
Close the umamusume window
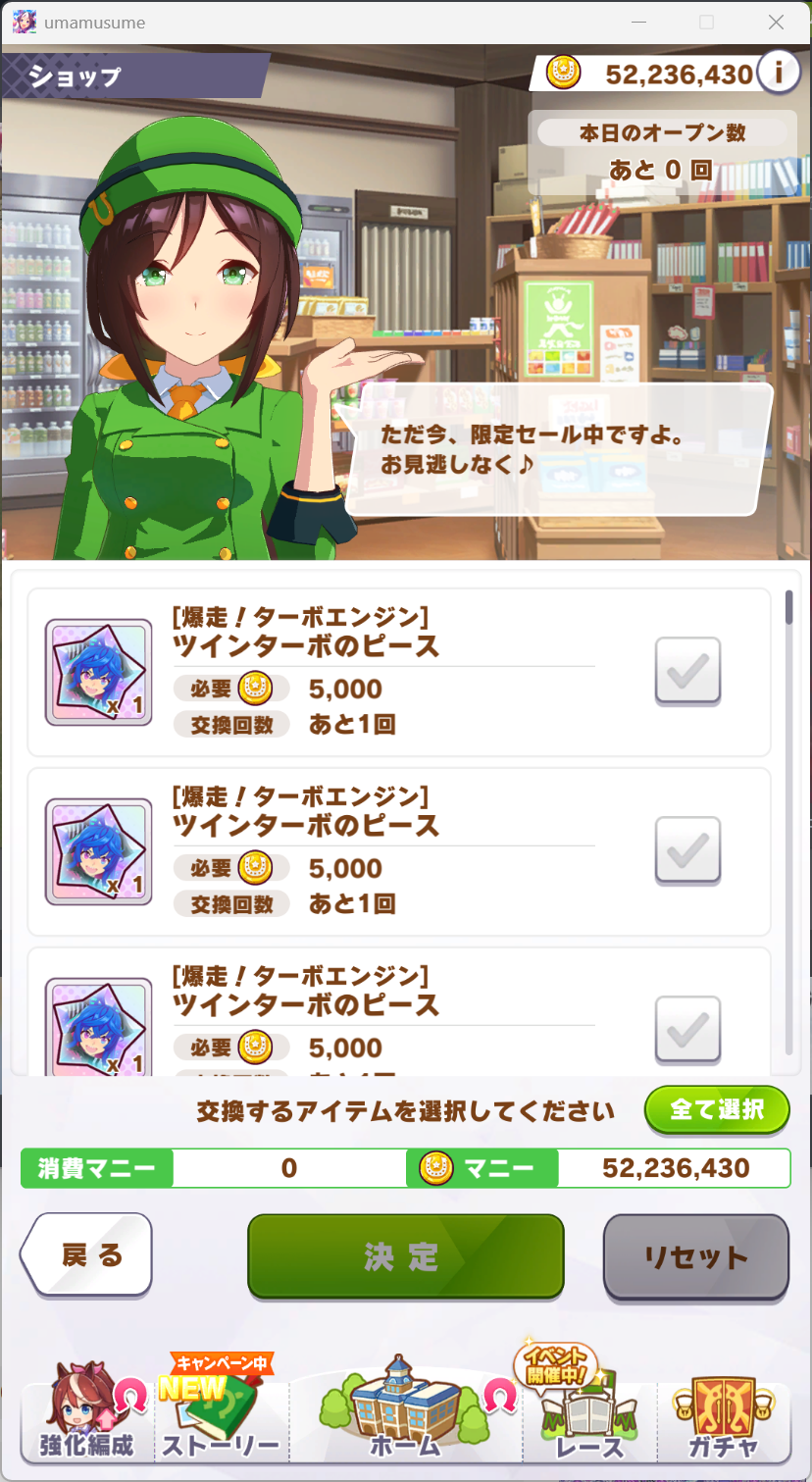click(x=776, y=22)
